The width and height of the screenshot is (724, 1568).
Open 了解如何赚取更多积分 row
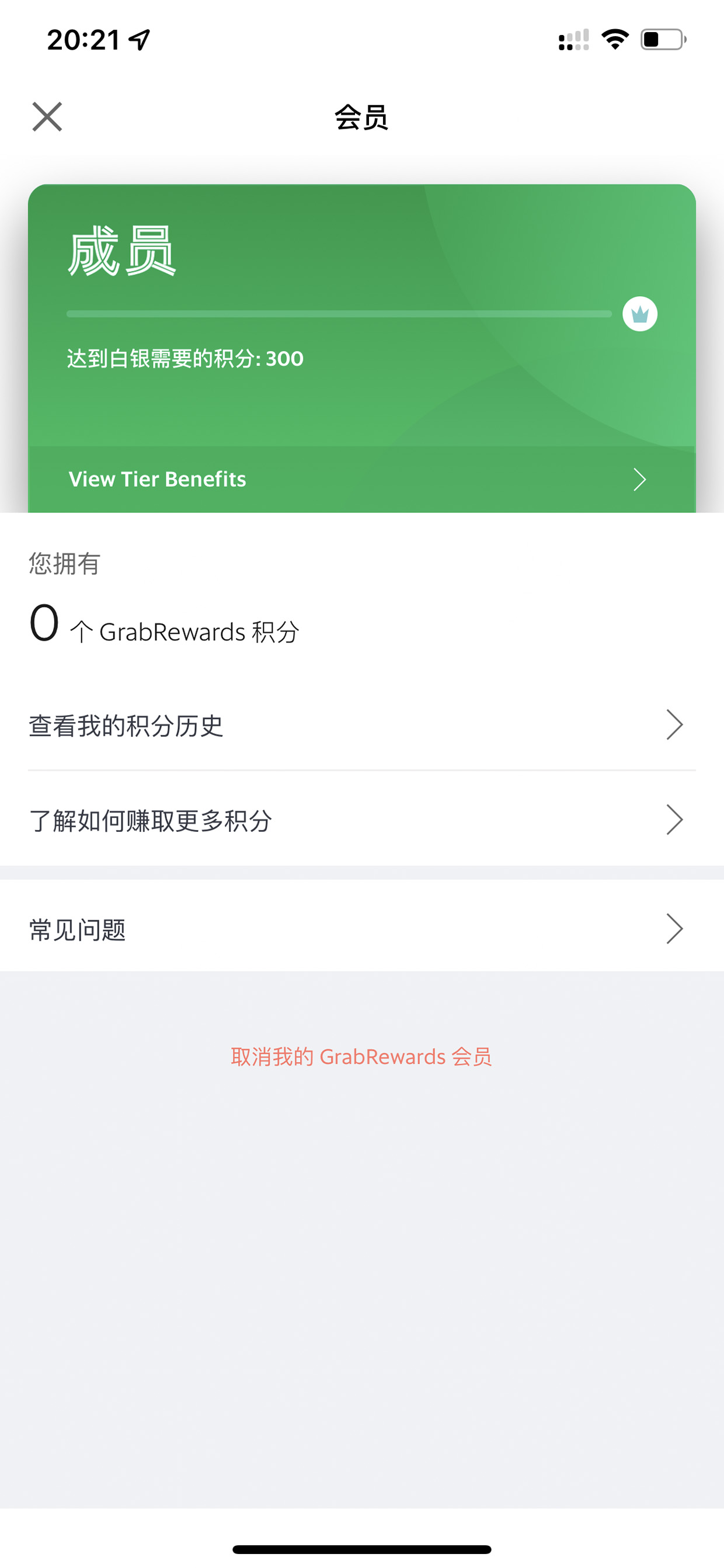[x=362, y=819]
